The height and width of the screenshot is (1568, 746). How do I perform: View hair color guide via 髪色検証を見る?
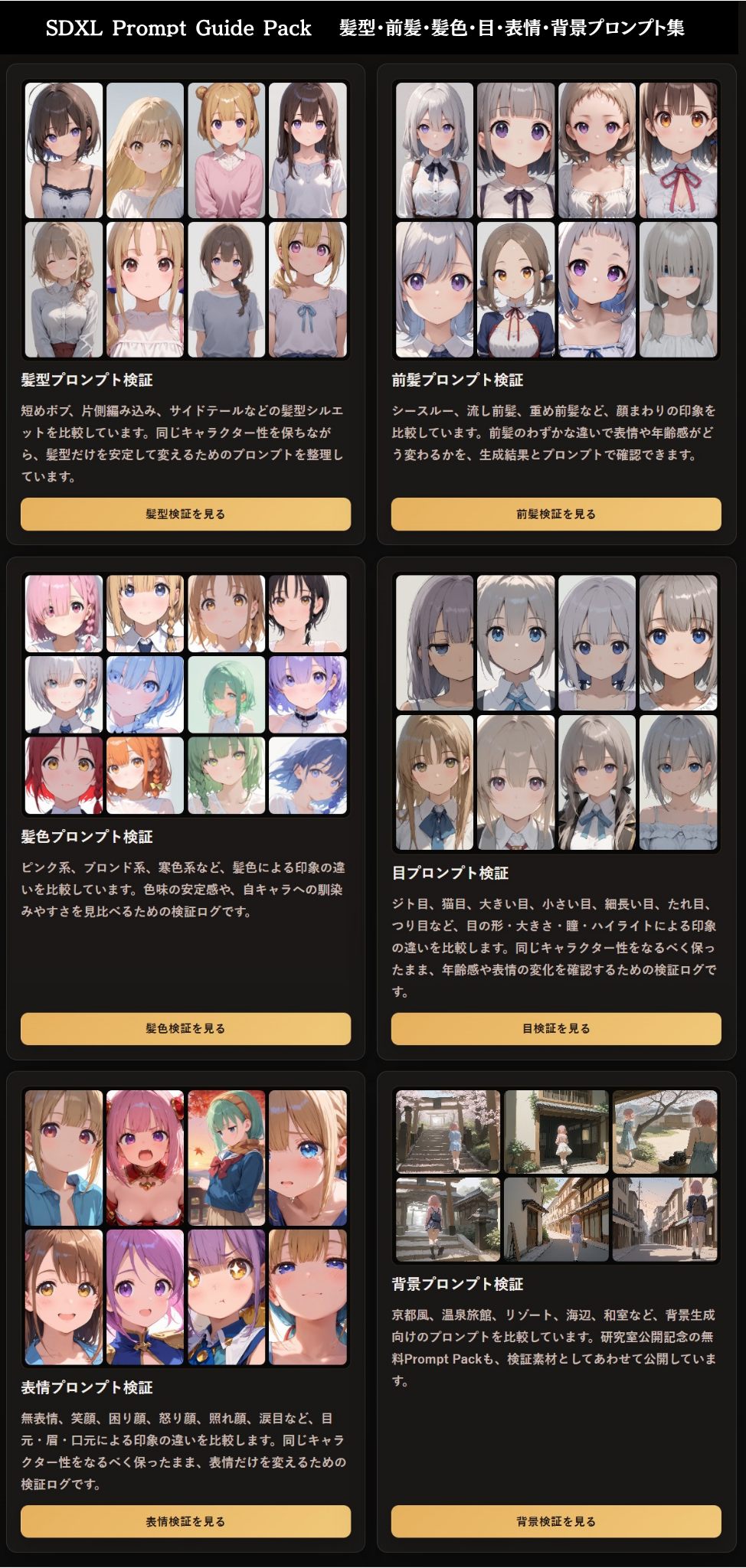pyautogui.click(x=185, y=1028)
